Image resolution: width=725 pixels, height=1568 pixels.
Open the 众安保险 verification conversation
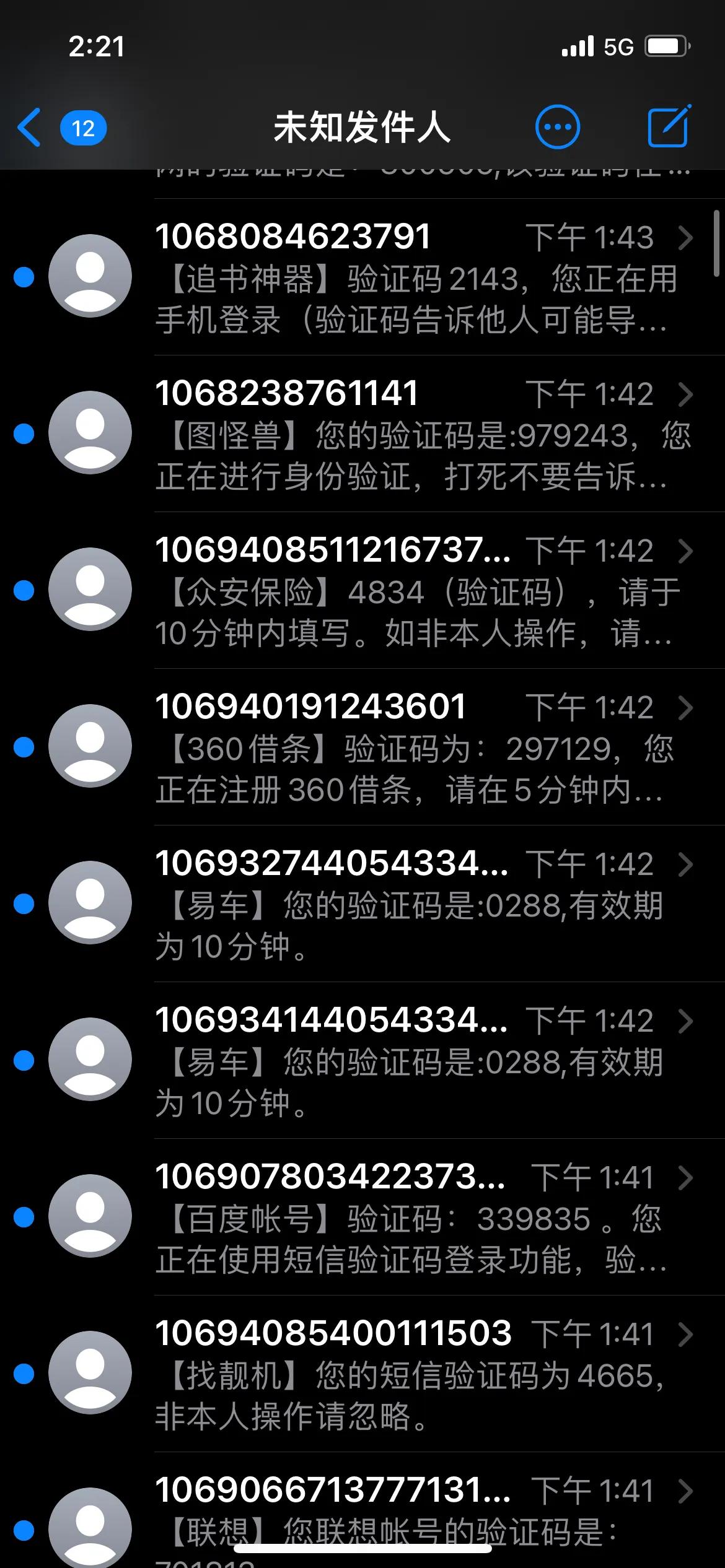tap(403, 595)
